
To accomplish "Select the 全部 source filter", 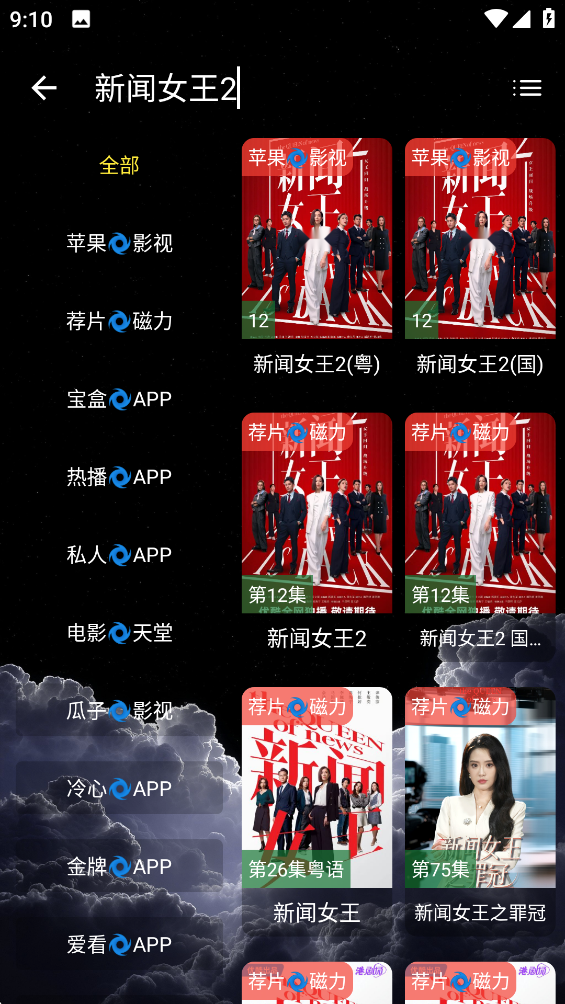I will coord(119,165).
